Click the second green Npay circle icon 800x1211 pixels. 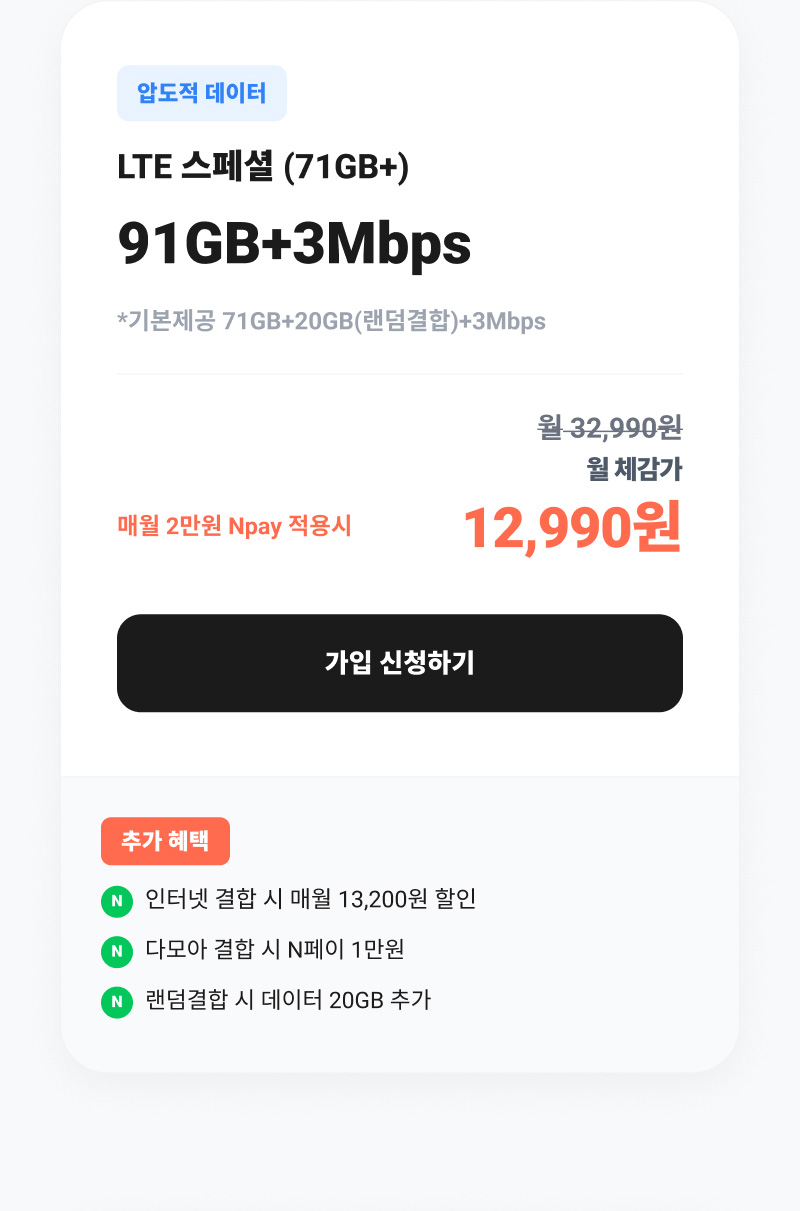tap(117, 953)
